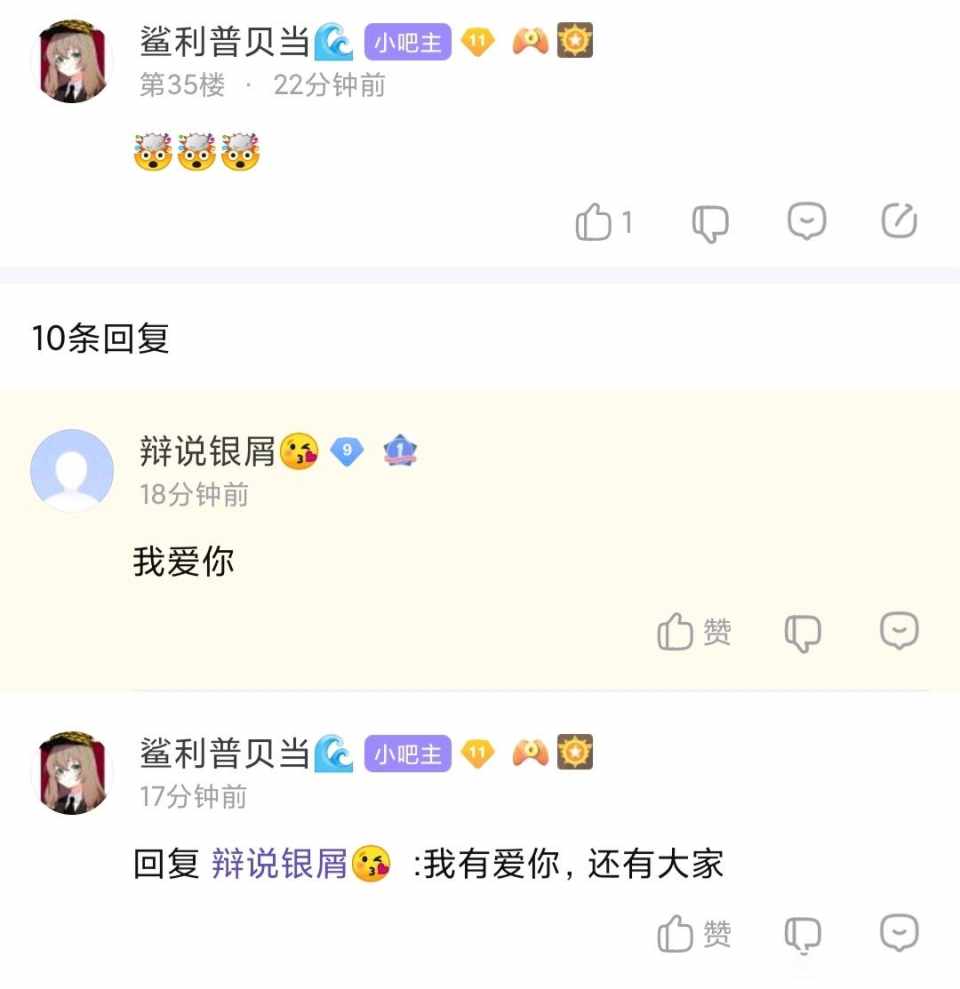Open the 鲨利普贝当 name on 第35楼
Screen dimensions: 960x989
[225, 42]
